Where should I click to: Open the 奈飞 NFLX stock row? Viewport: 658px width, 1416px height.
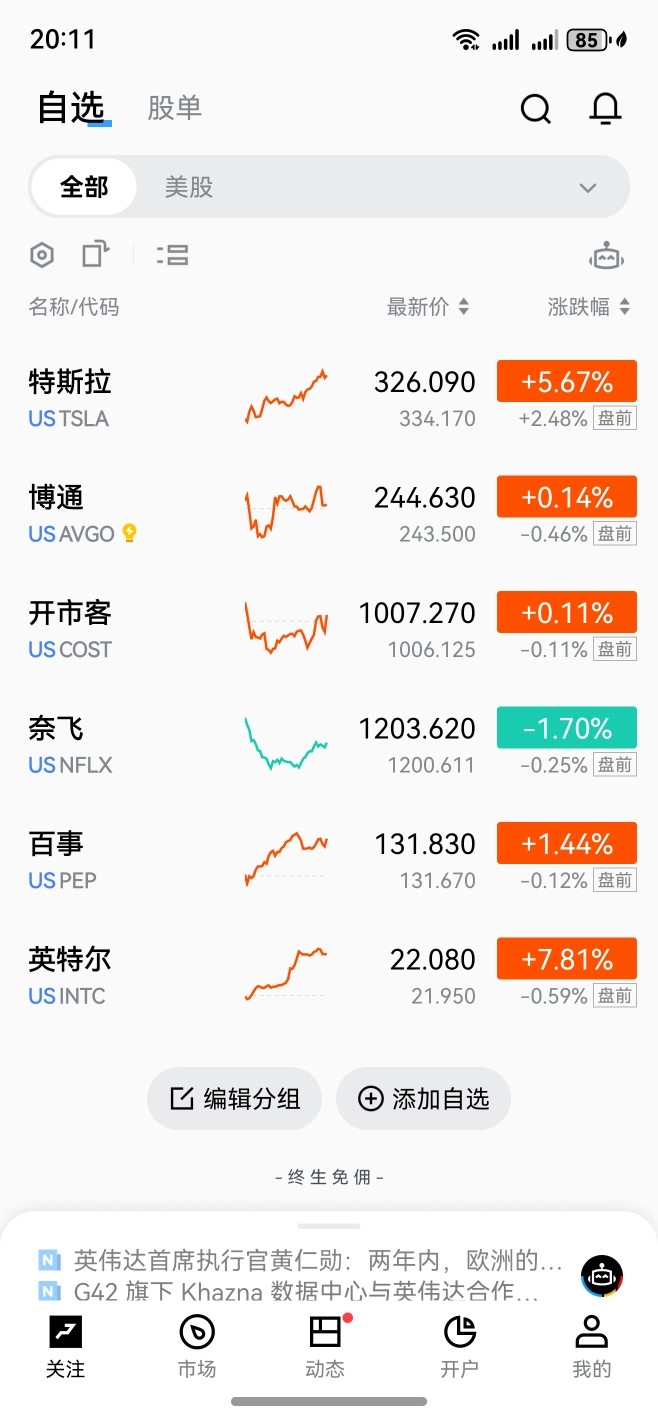tap(329, 745)
